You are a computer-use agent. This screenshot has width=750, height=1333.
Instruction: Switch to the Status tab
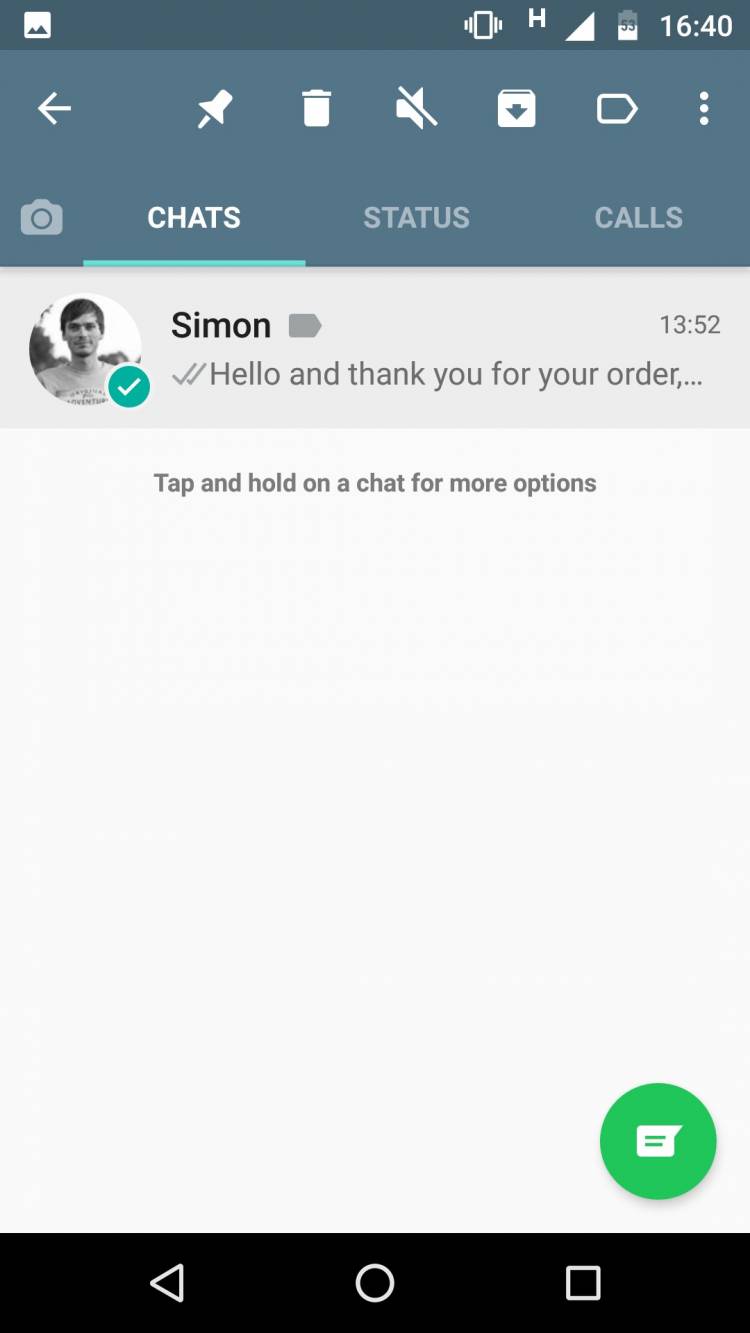(x=416, y=217)
